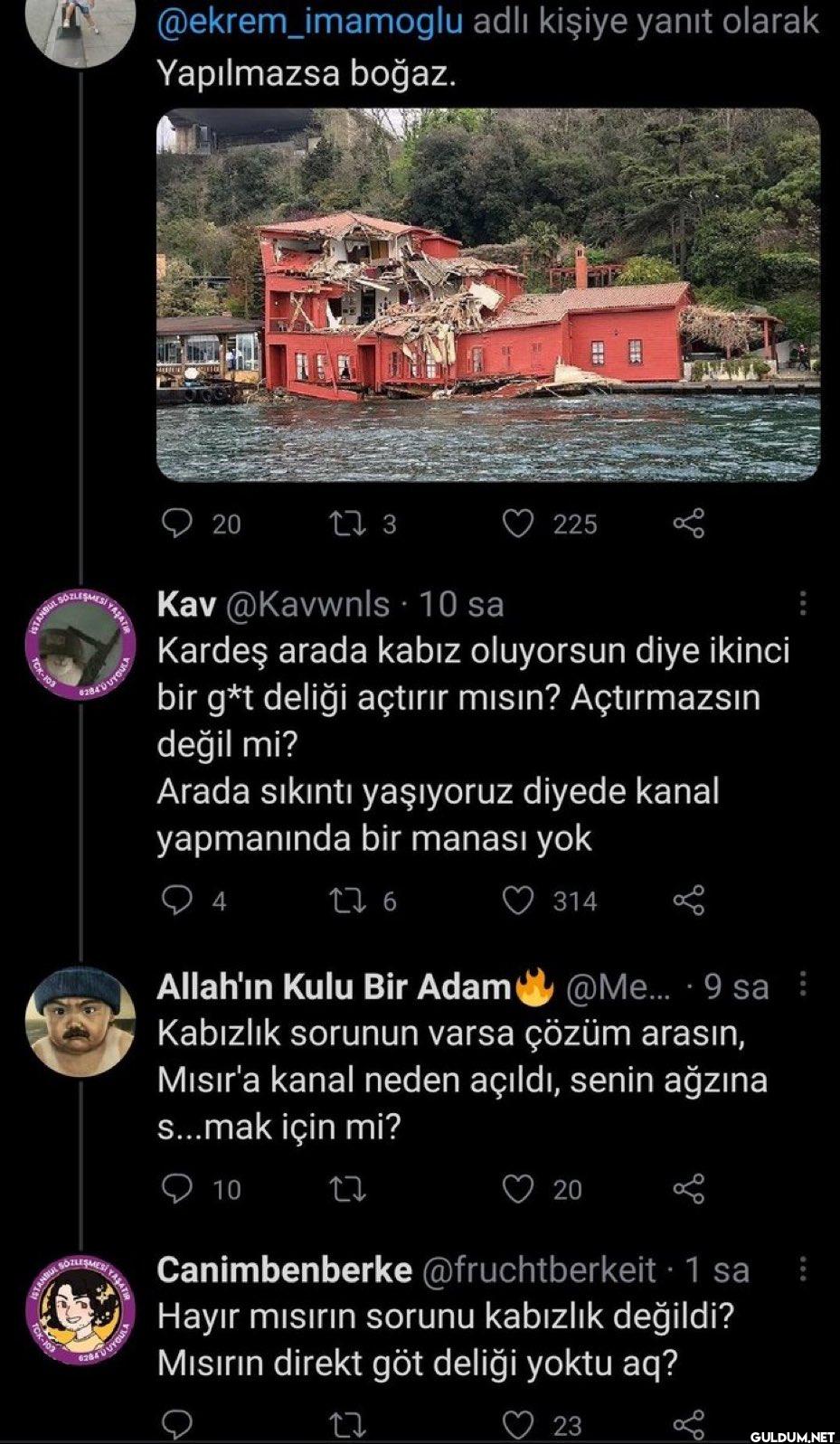Open Allah'ın Kulu Bir Adam's avatar
The image size is (840, 1444).
point(80,1022)
